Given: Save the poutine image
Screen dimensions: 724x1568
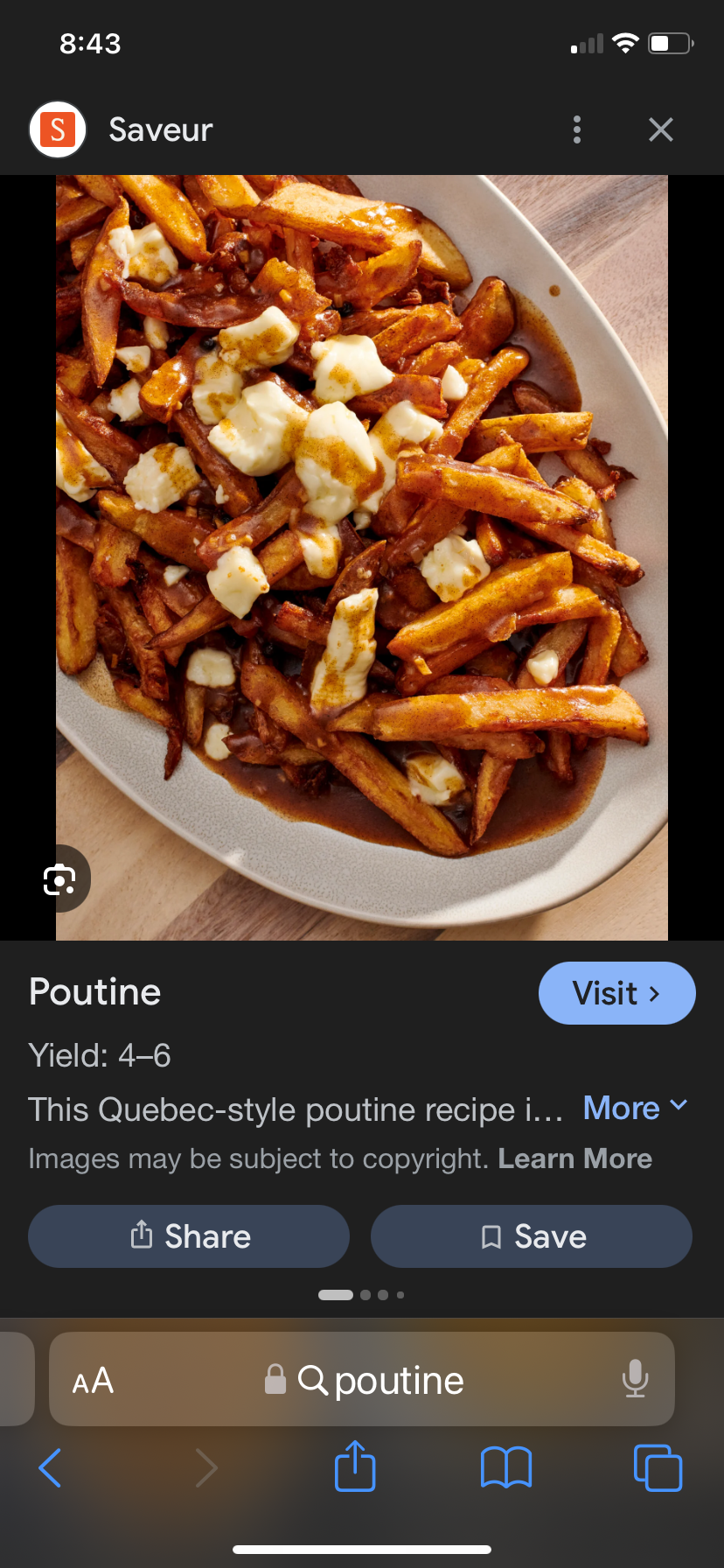Looking at the screenshot, I should (x=532, y=1236).
